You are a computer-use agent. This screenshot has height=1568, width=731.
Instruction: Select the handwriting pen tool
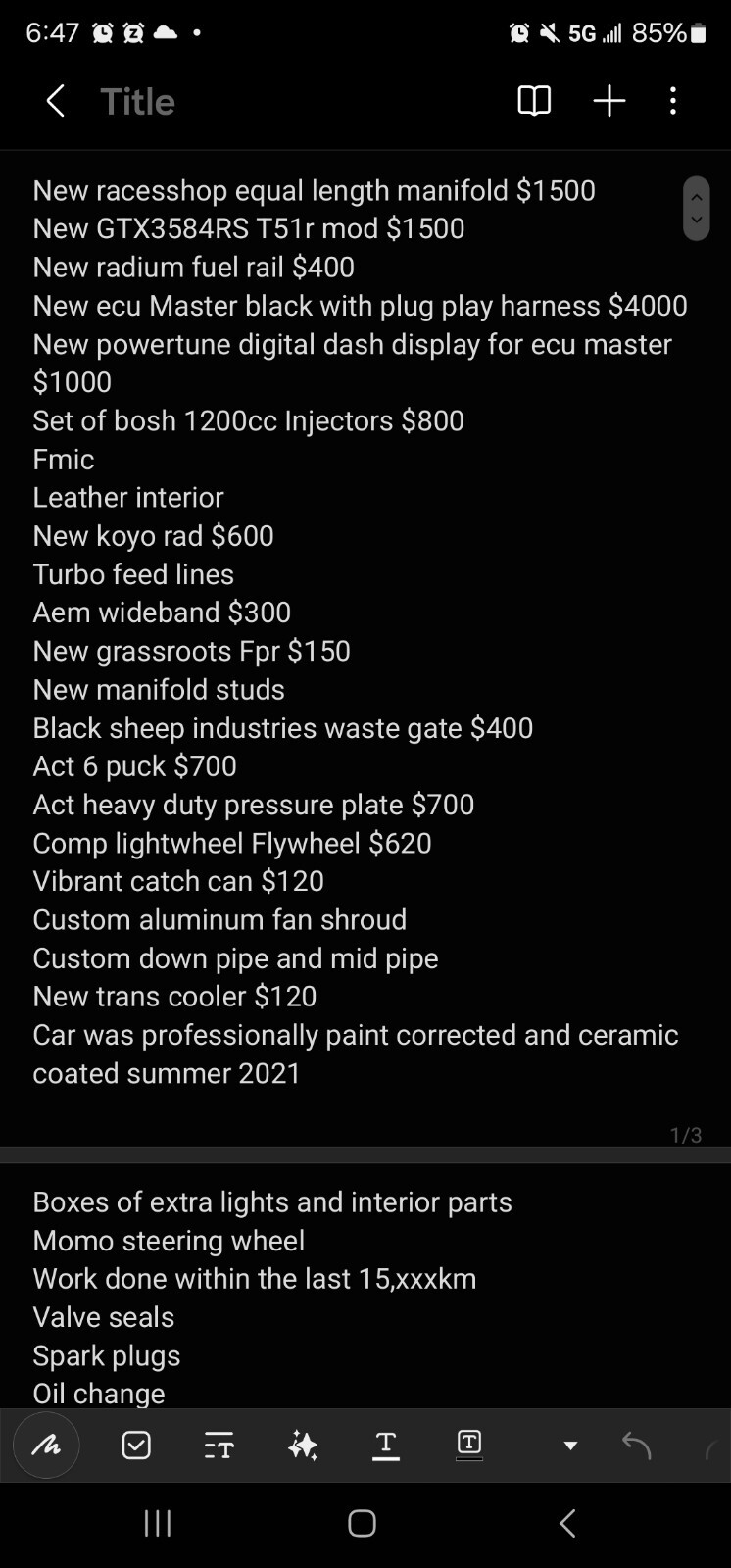click(46, 1445)
